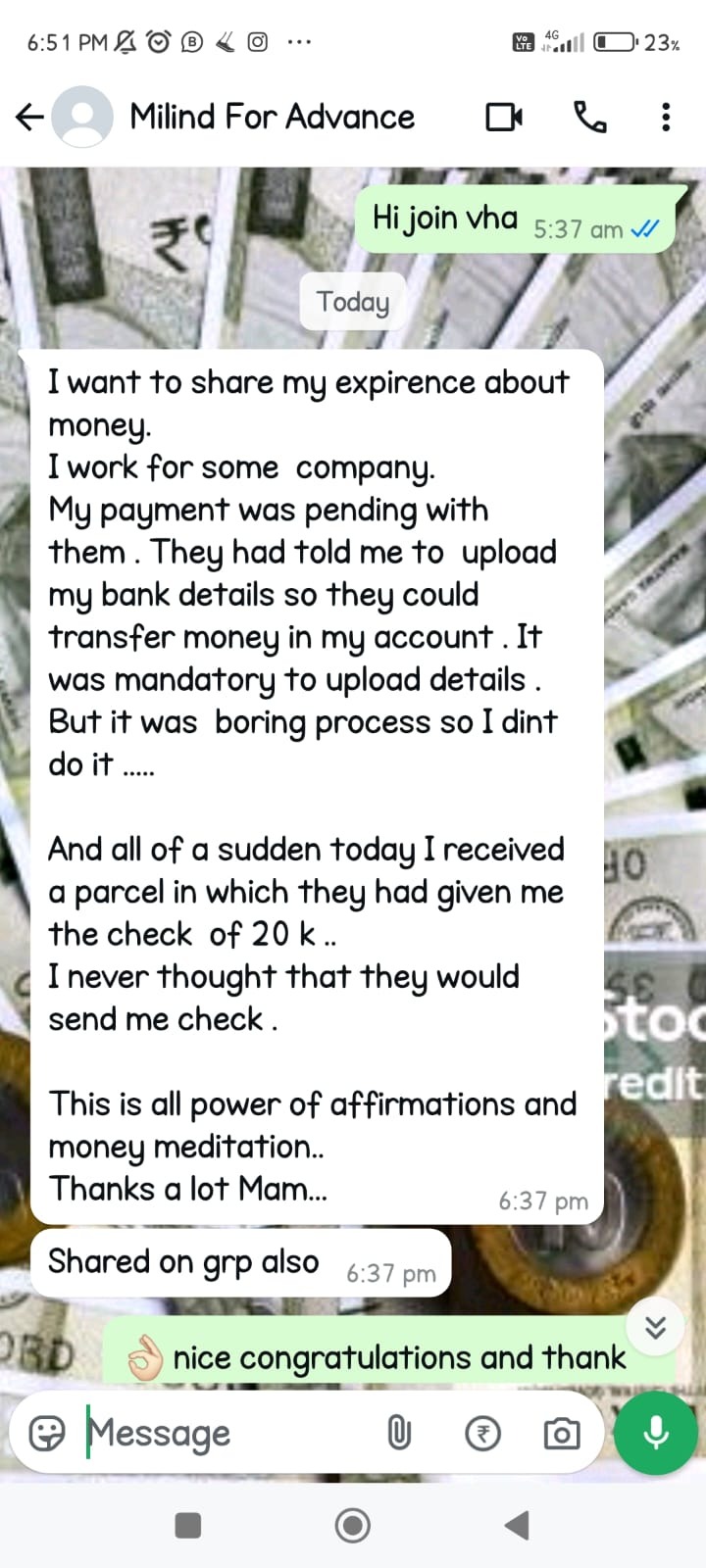The height and width of the screenshot is (1568, 706).
Task: Go back to the chat list
Action: point(29,118)
